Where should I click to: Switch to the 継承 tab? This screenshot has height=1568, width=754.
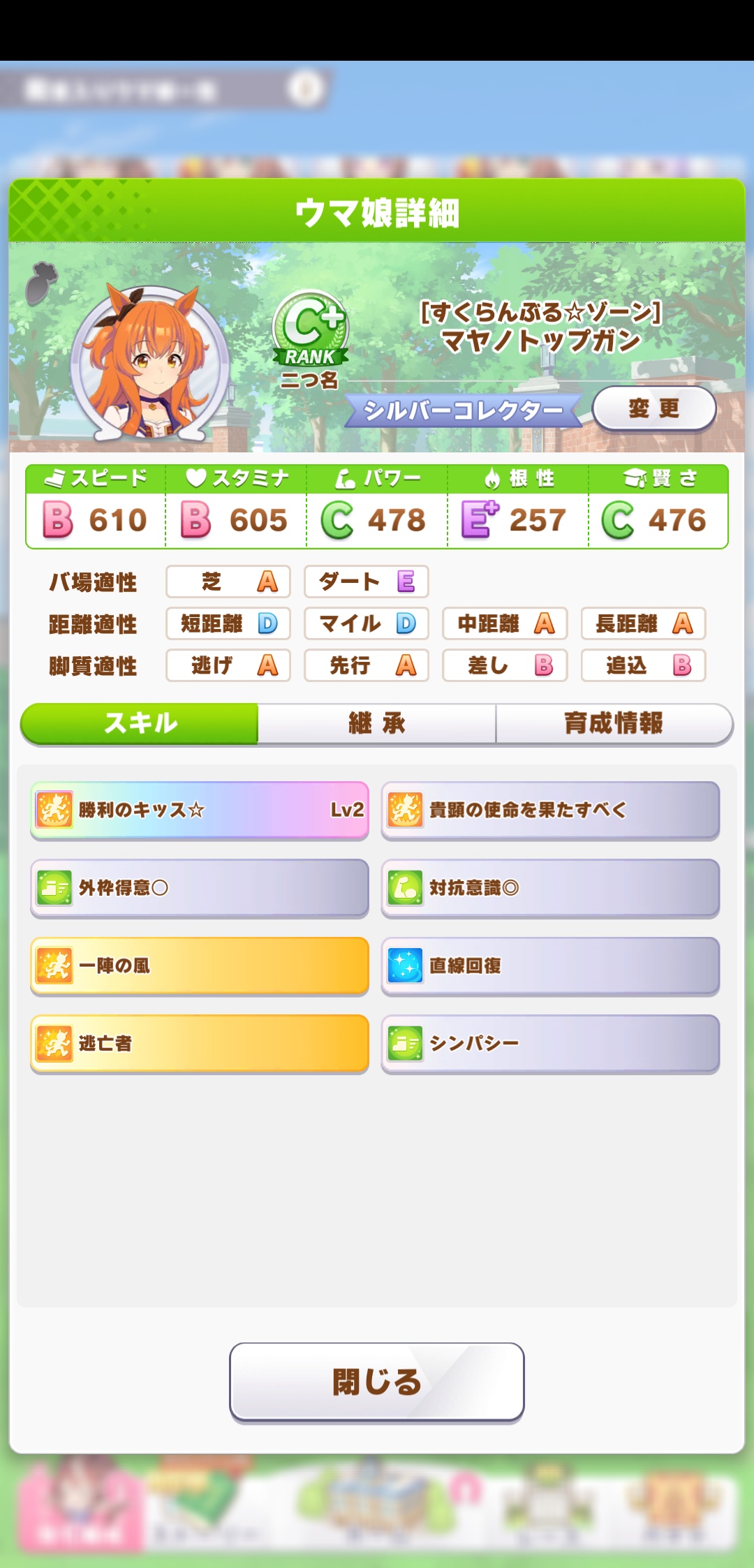[x=377, y=723]
